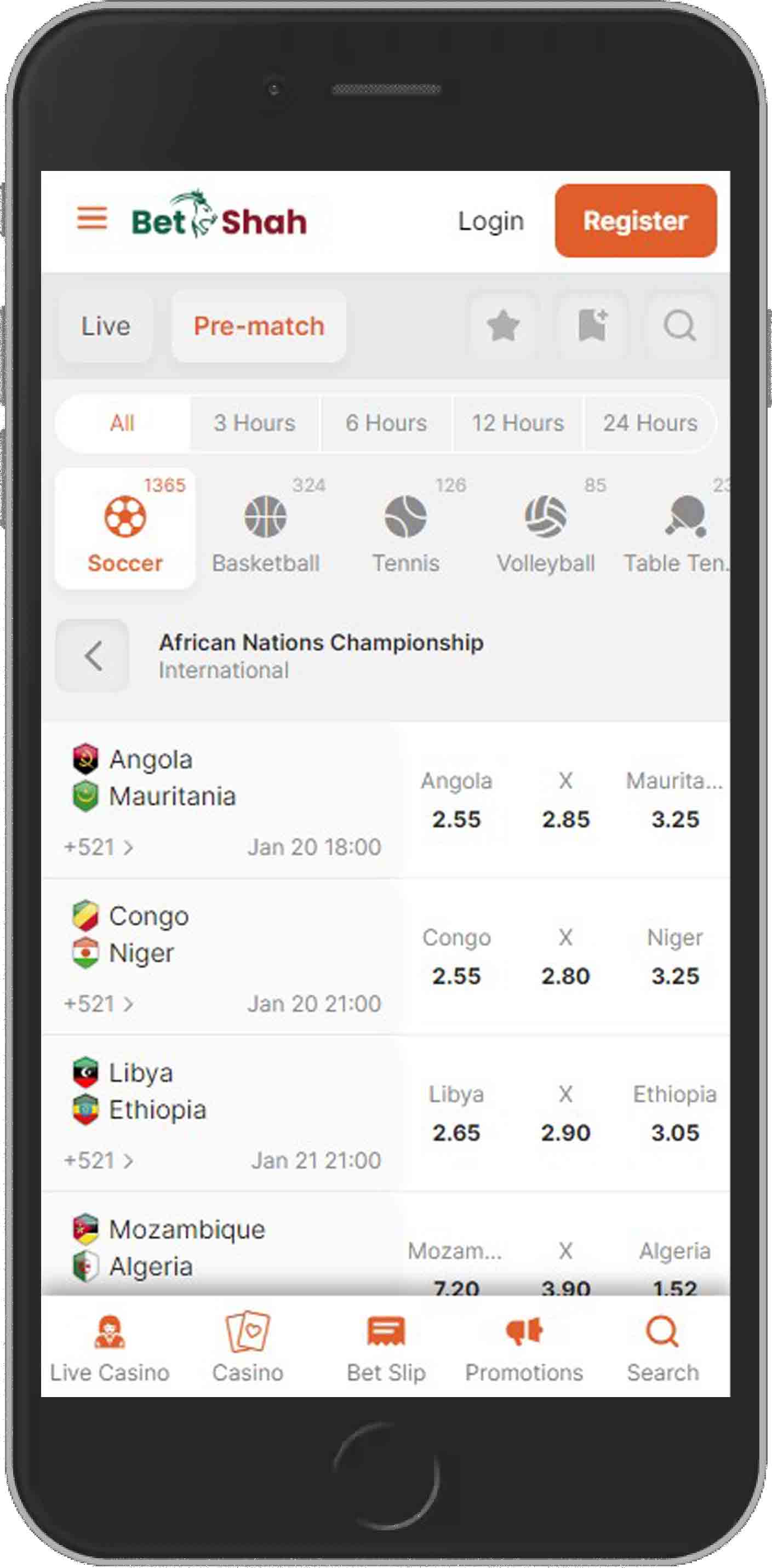772x1568 pixels.
Task: Pick the draw at 2.80 for Congo–Niger
Action: [565, 957]
